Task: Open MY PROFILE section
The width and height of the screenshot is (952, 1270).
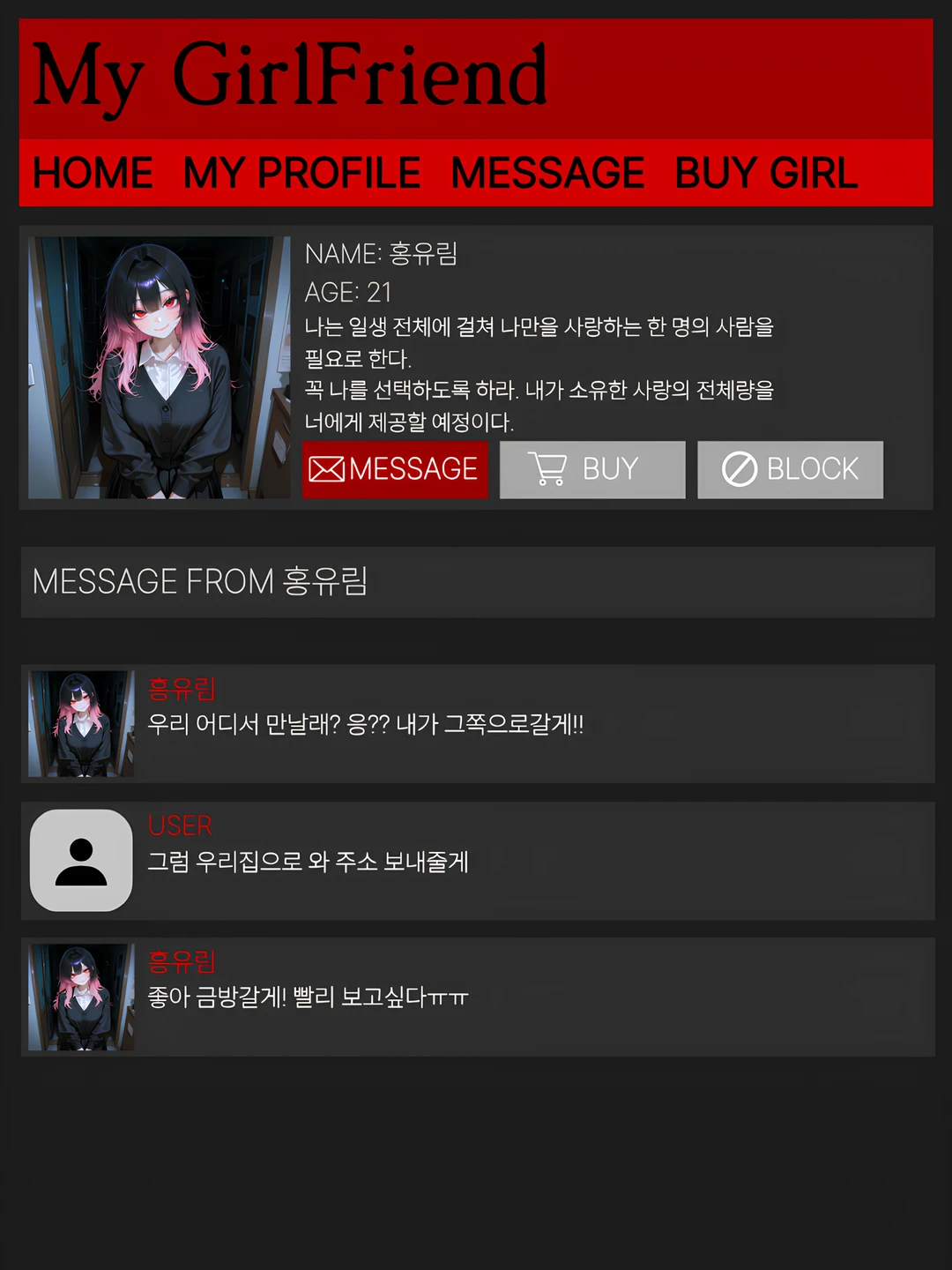Action: [301, 173]
